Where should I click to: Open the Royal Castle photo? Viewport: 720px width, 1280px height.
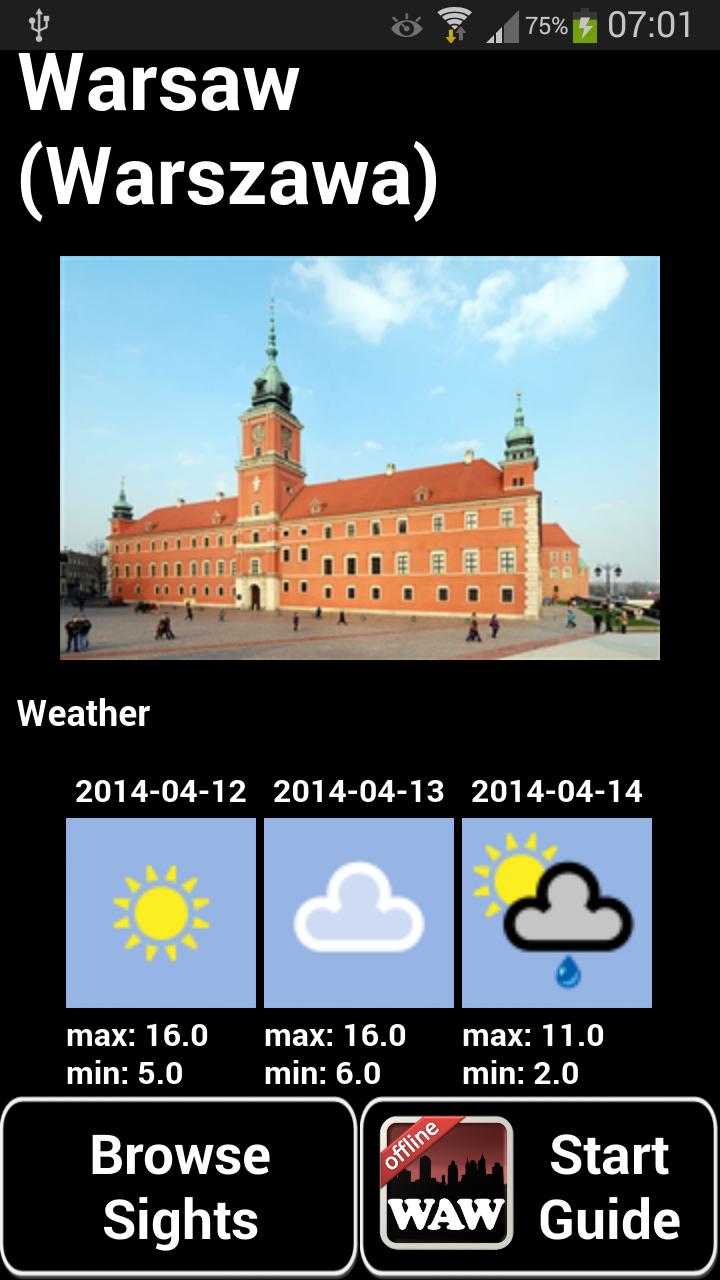360,455
